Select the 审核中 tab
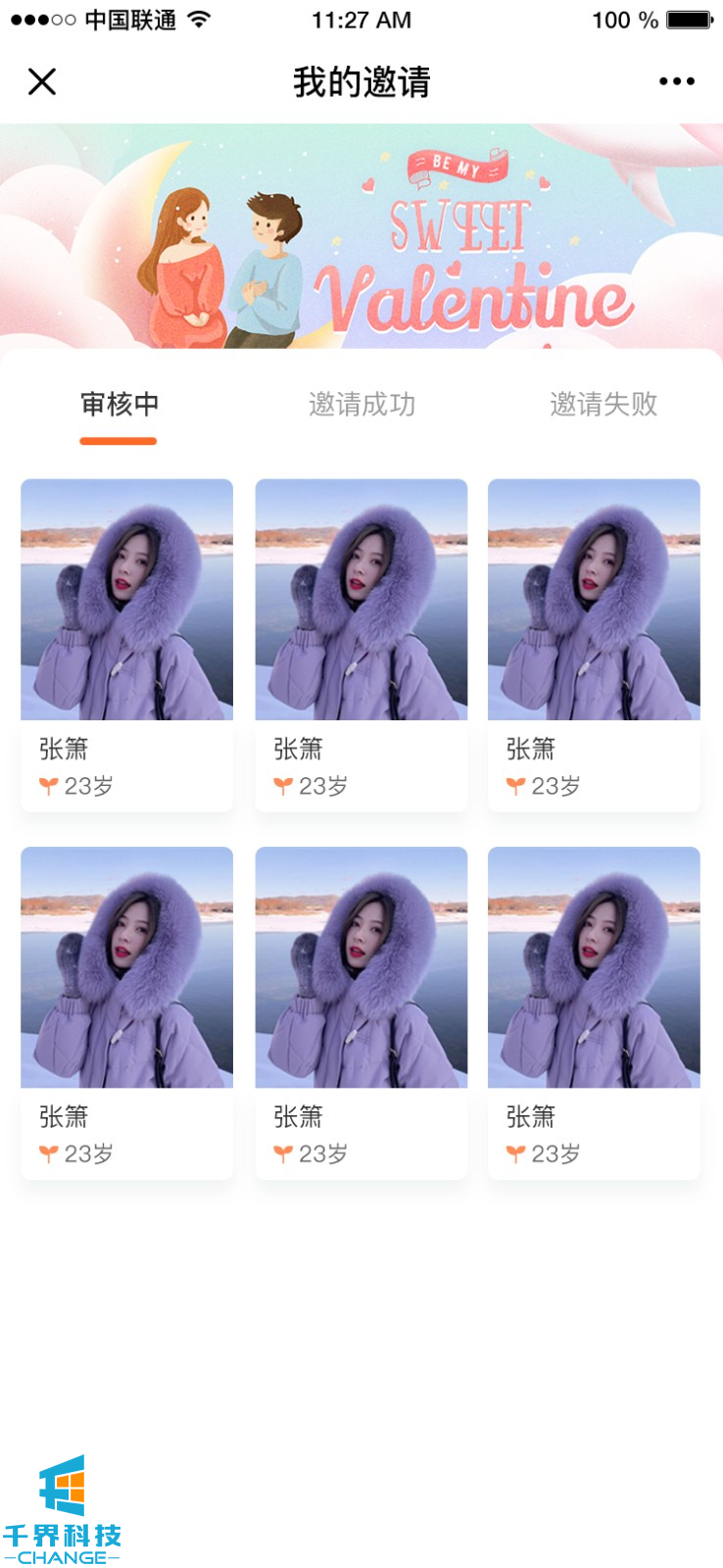 (x=119, y=405)
